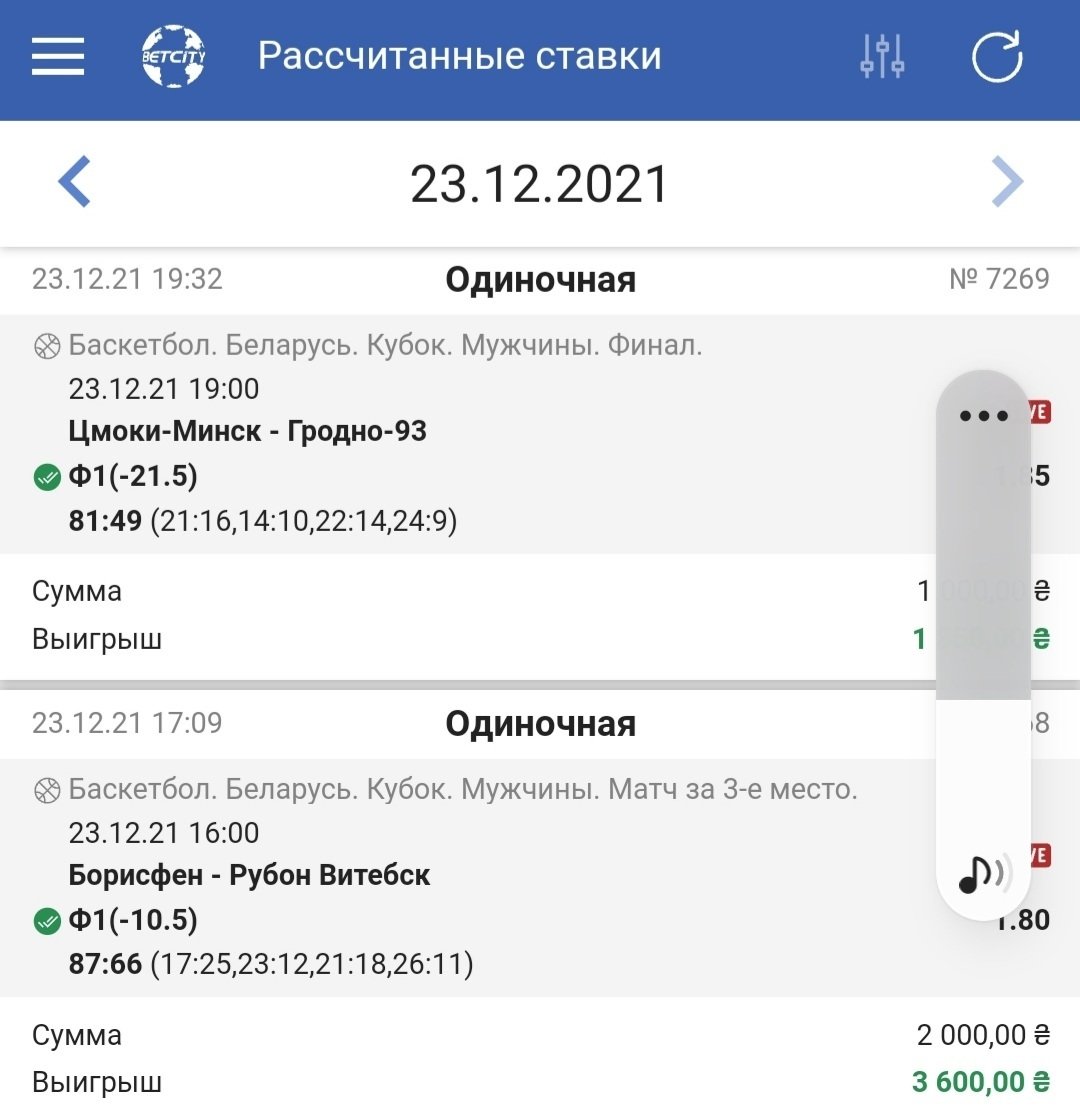1080x1111 pixels.
Task: Open the hamburger navigation menu
Action: click(58, 57)
